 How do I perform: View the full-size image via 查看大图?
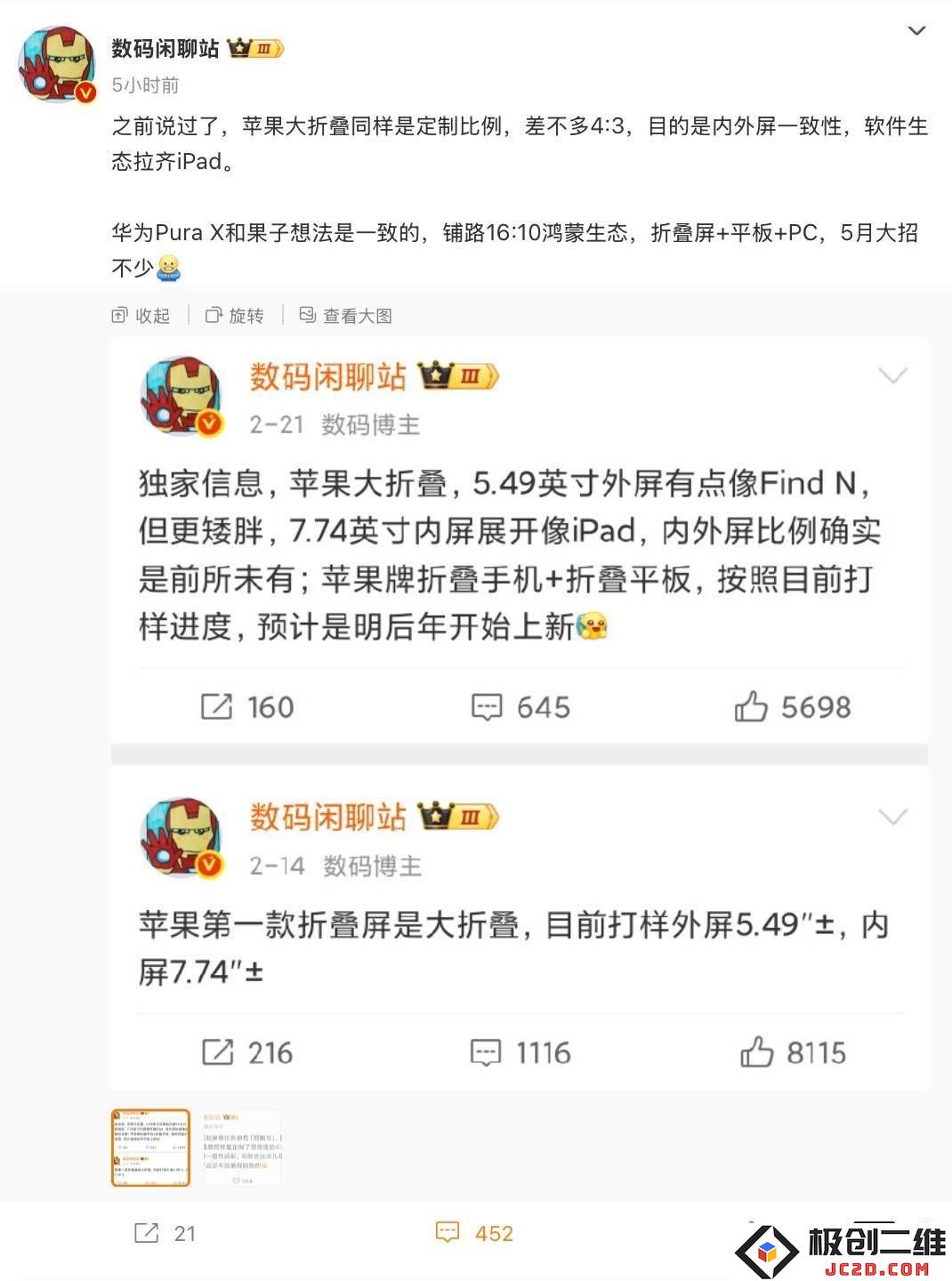[x=345, y=316]
